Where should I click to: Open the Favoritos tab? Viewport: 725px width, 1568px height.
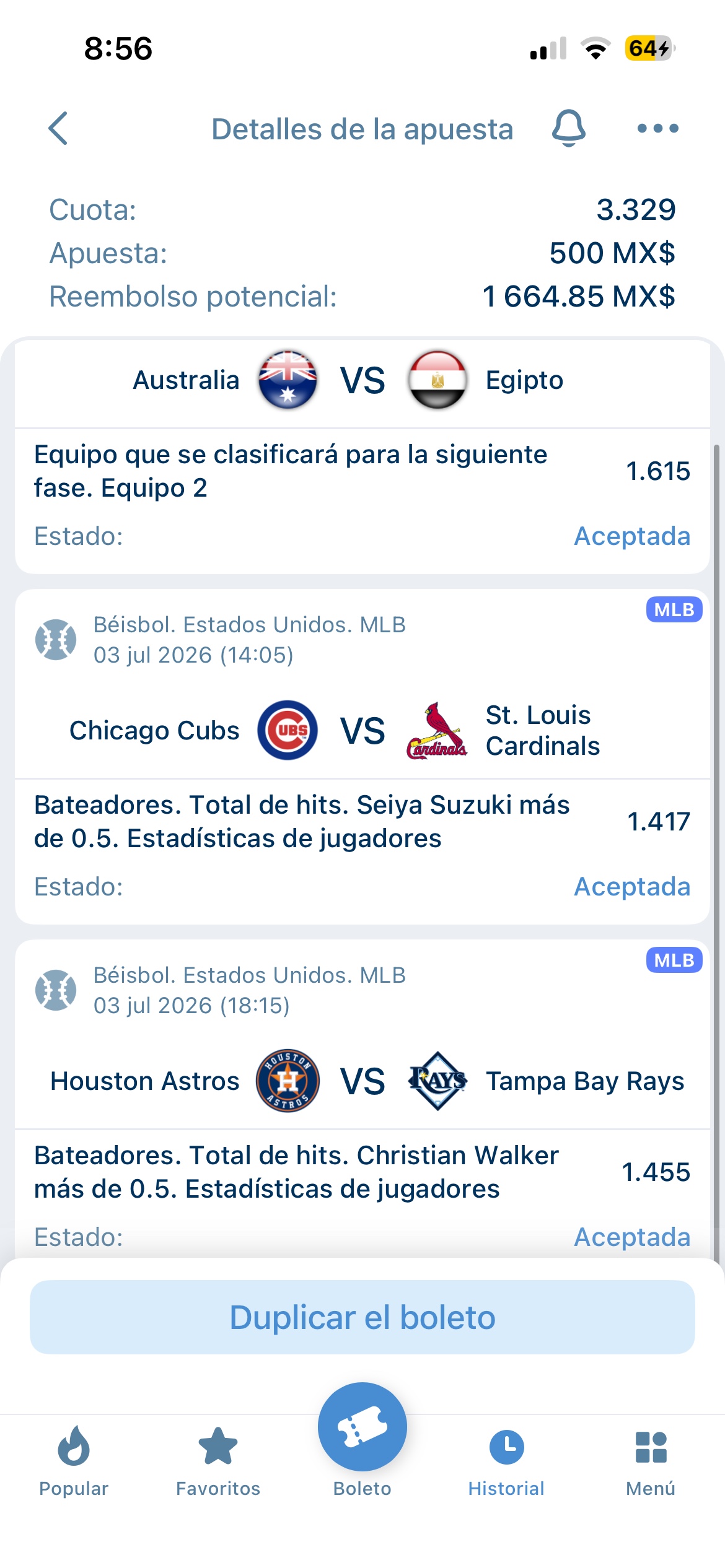(x=218, y=1462)
